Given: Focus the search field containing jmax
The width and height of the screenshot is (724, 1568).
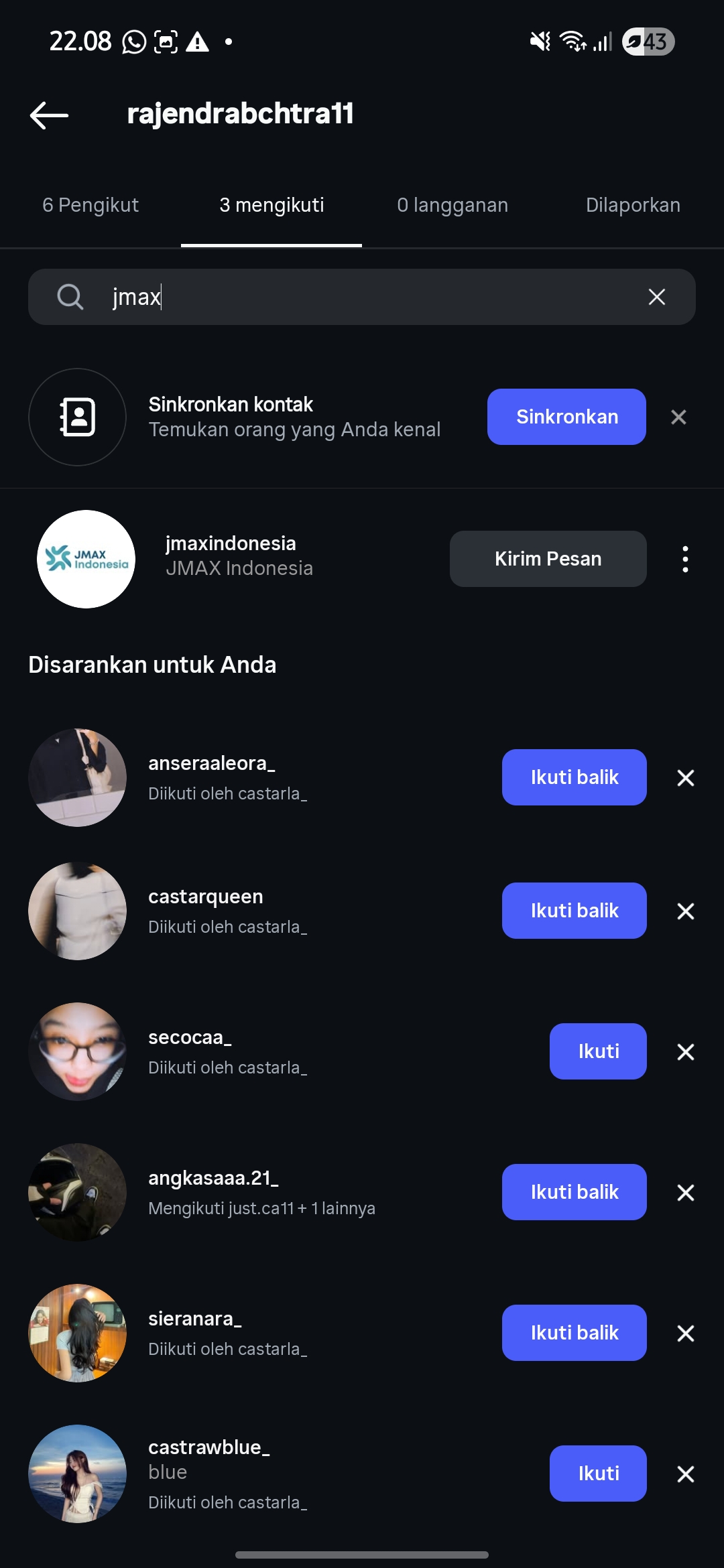Looking at the screenshot, I should tap(362, 297).
